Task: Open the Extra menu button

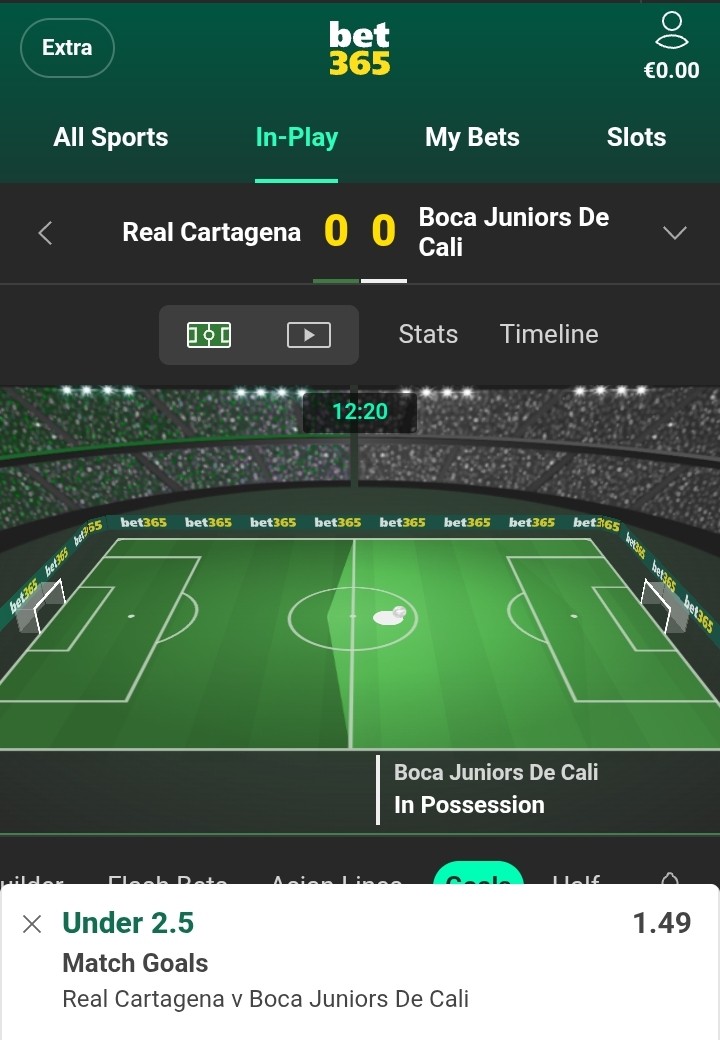Action: point(67,47)
